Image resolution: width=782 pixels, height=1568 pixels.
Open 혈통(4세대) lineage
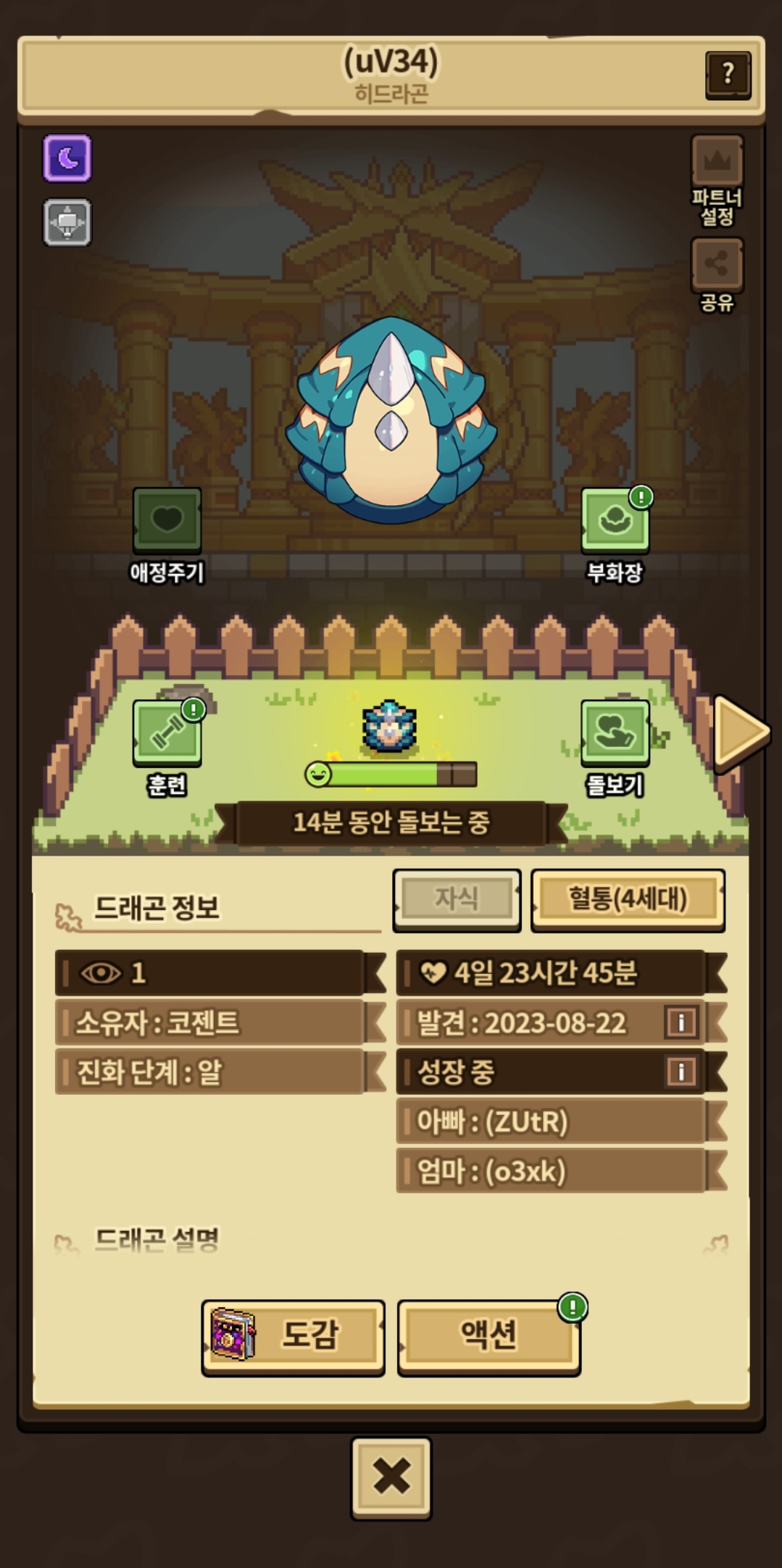tap(628, 899)
